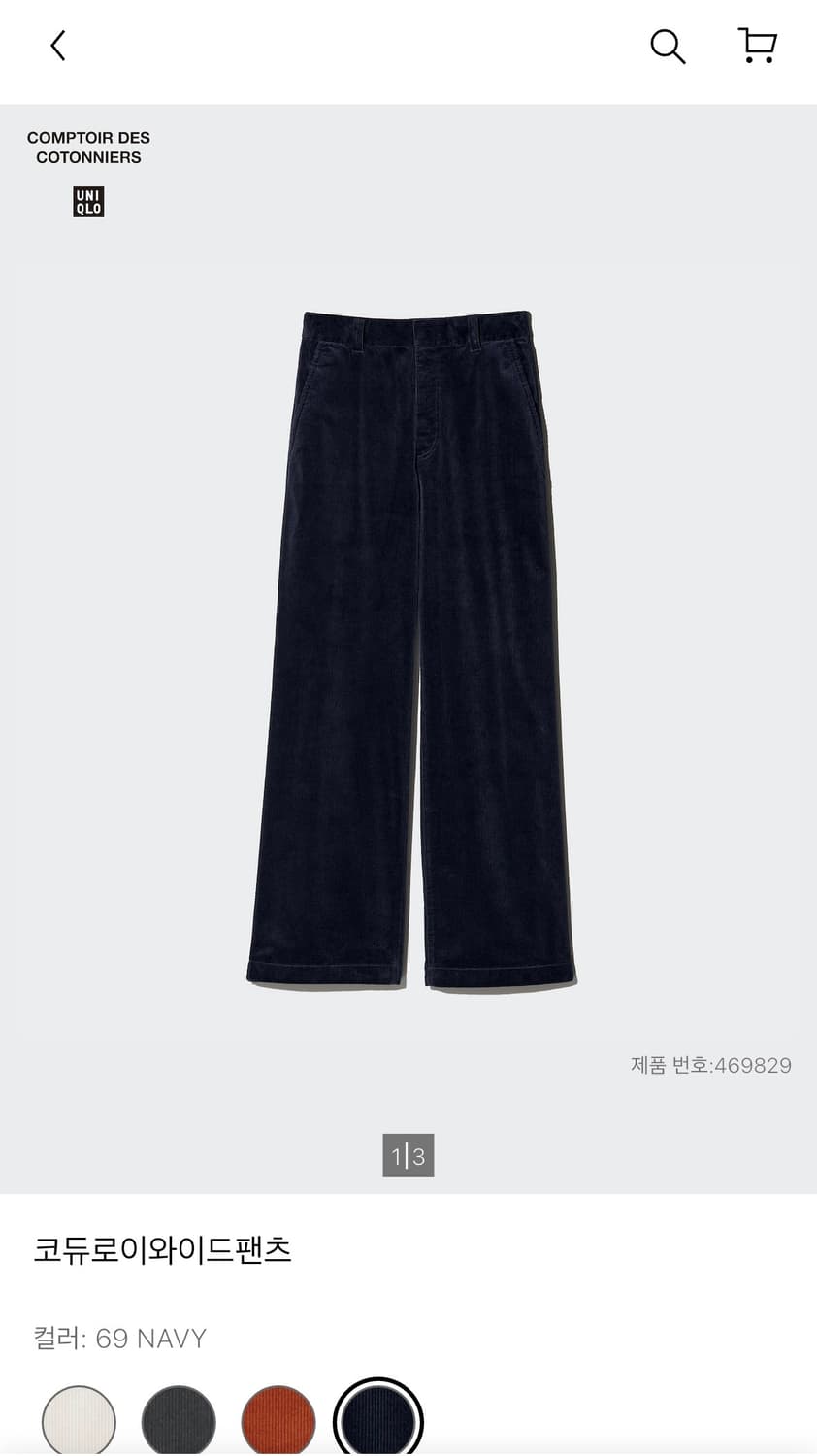Click the product title 코듀로이와이드팬츠
The image size is (817, 1456).
[161, 1252]
